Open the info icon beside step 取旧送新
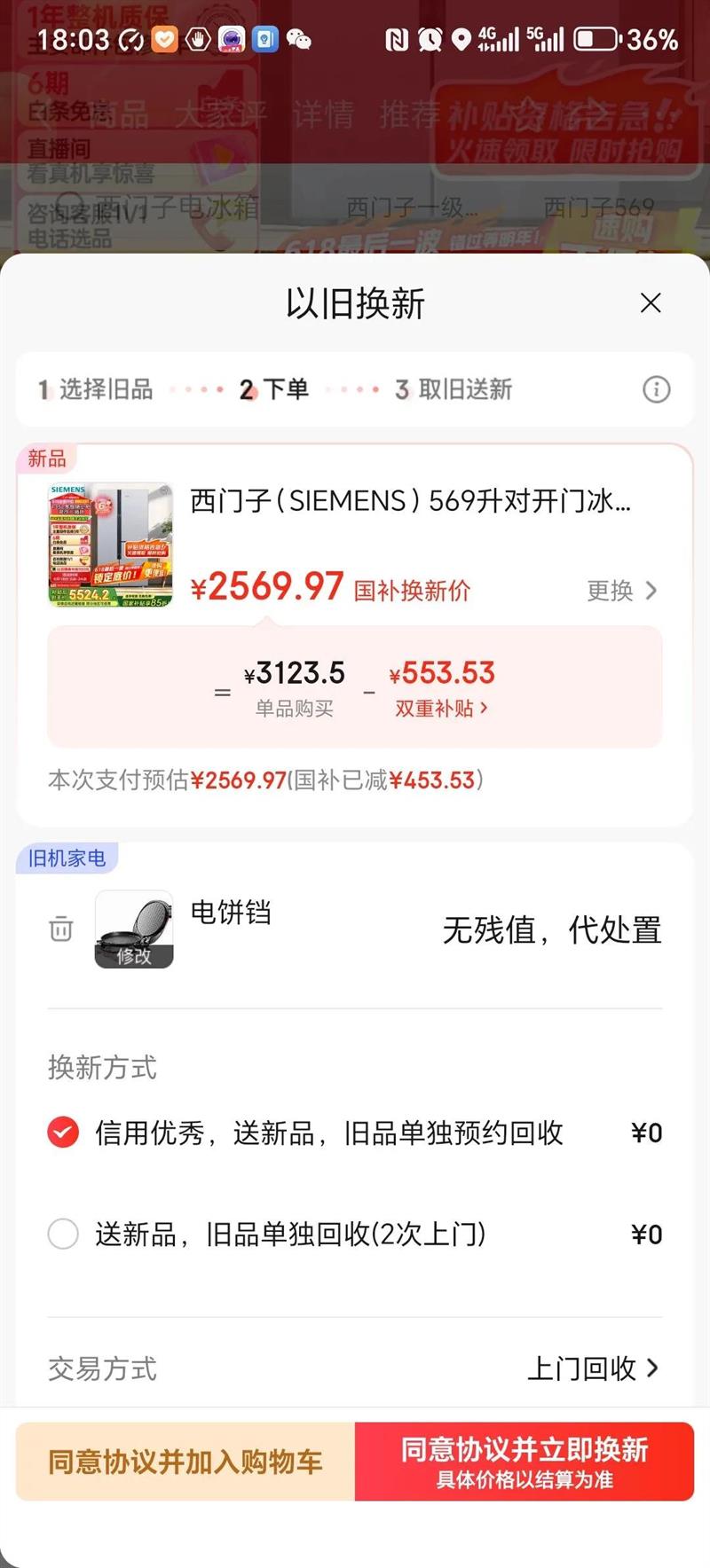 (656, 389)
